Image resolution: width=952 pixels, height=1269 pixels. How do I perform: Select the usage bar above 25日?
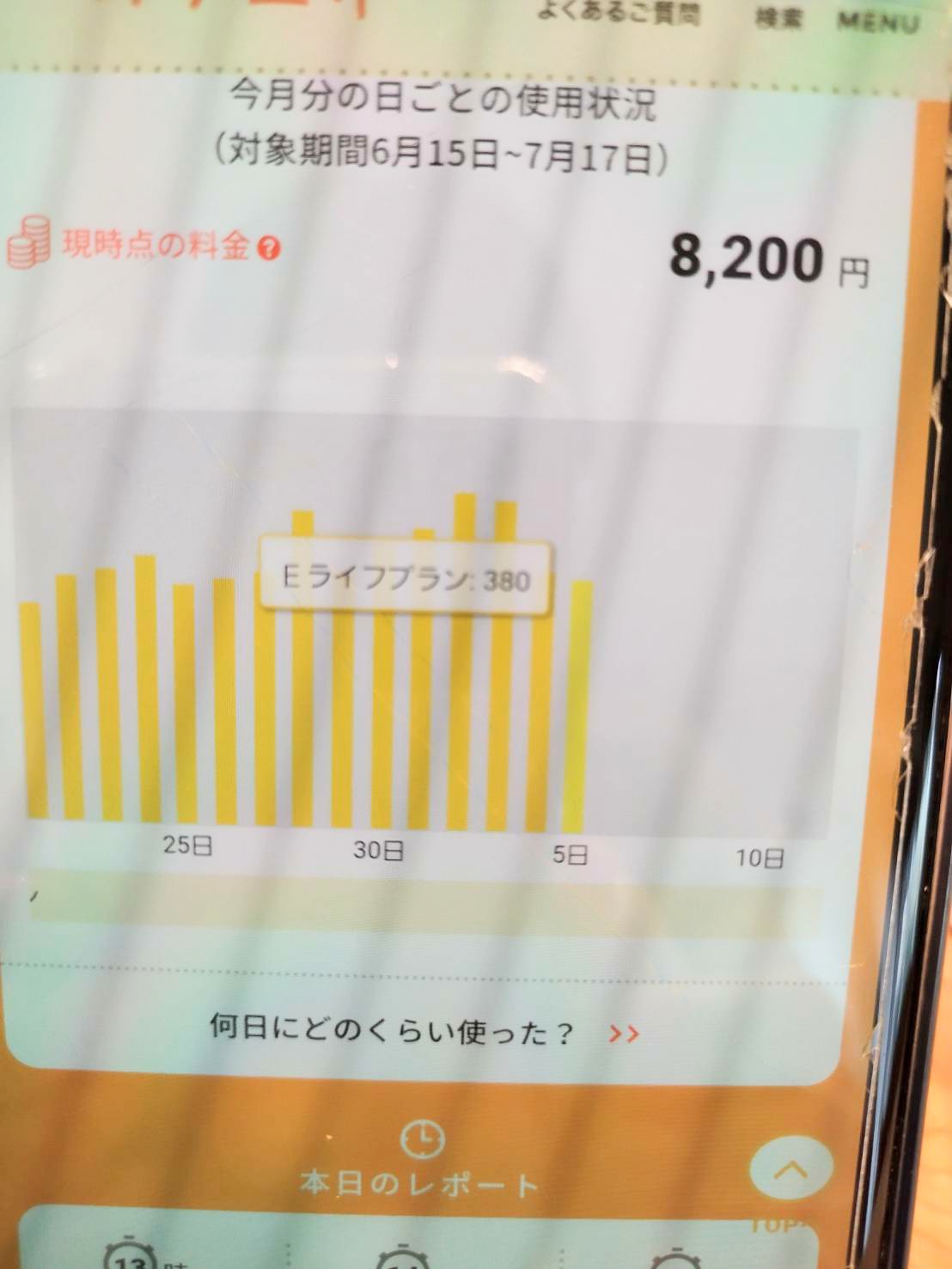pos(185,705)
